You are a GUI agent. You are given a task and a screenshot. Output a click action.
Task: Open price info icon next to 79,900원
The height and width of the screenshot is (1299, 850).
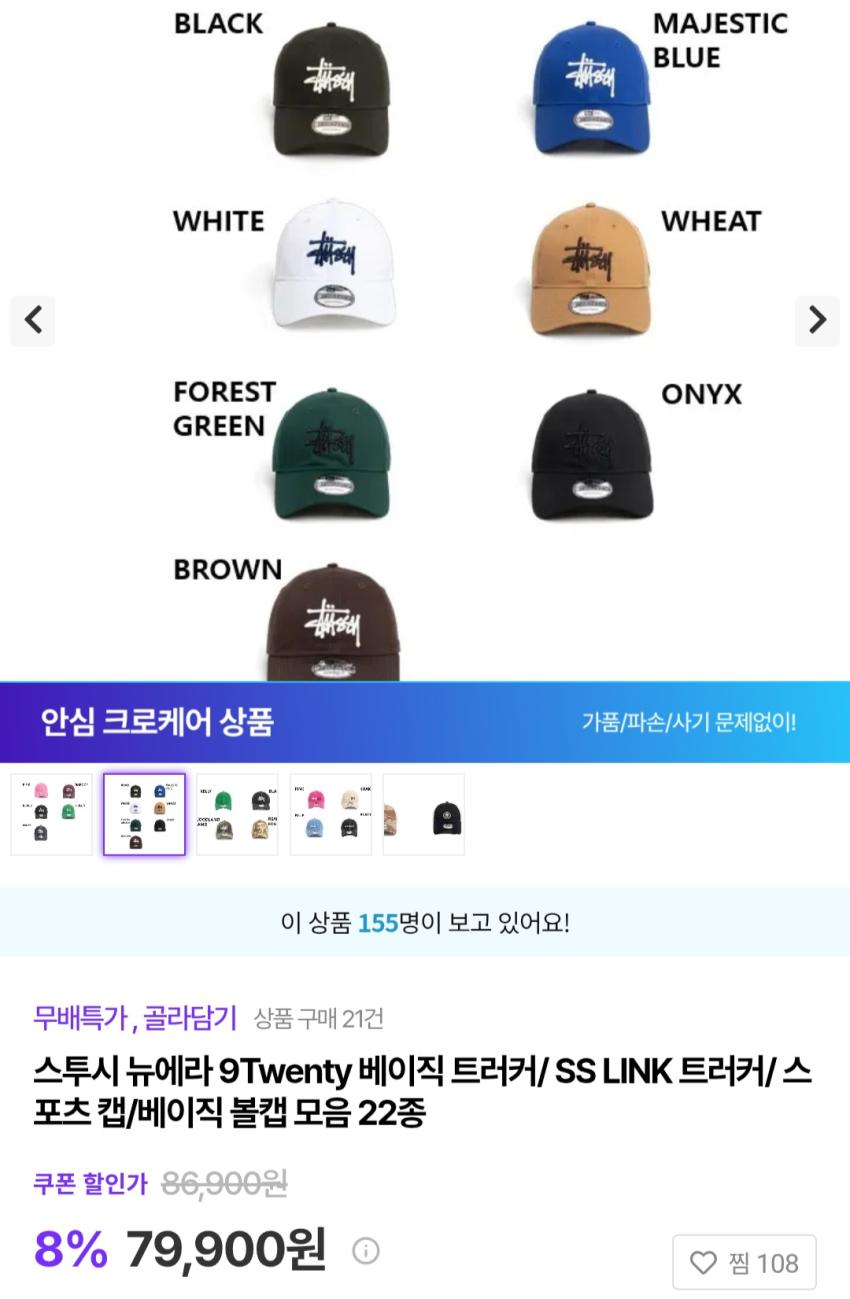366,1250
